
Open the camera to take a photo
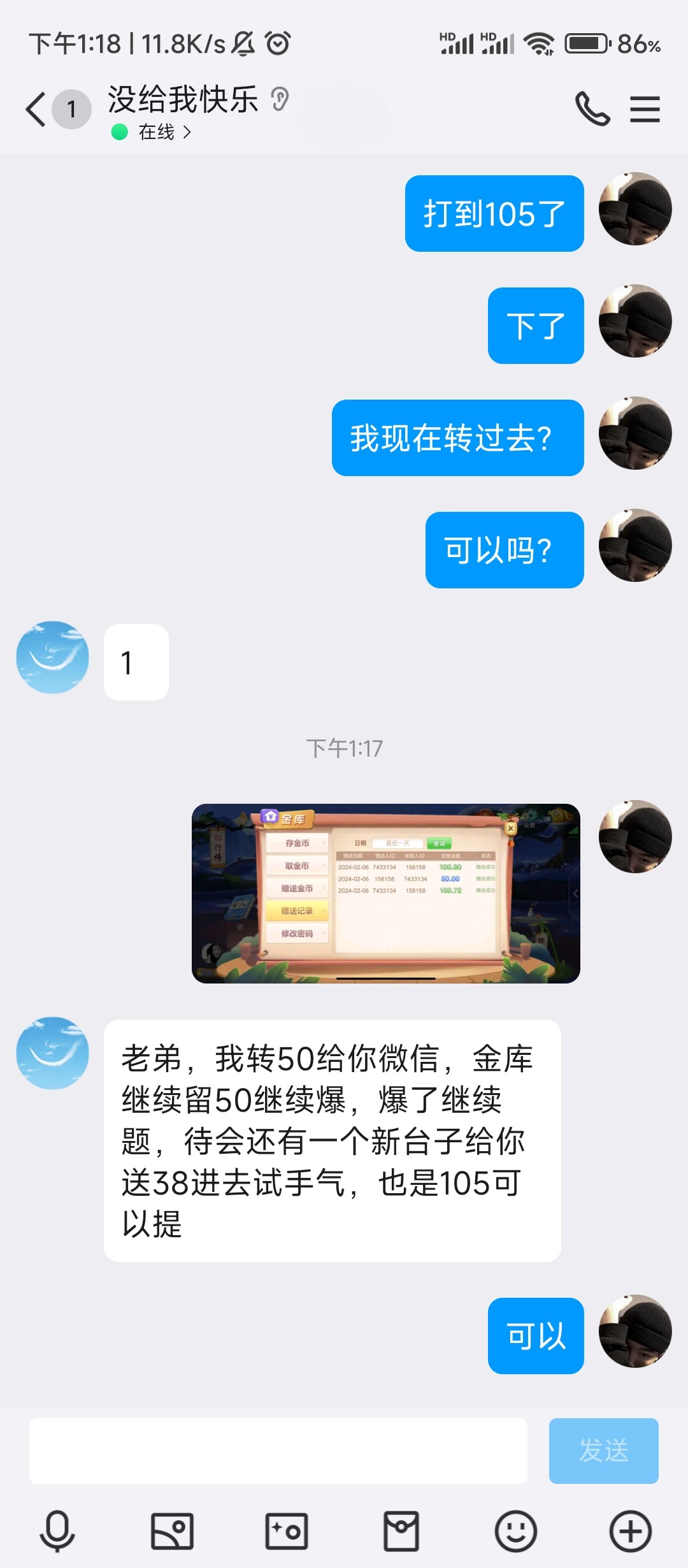pyautogui.click(x=287, y=1531)
